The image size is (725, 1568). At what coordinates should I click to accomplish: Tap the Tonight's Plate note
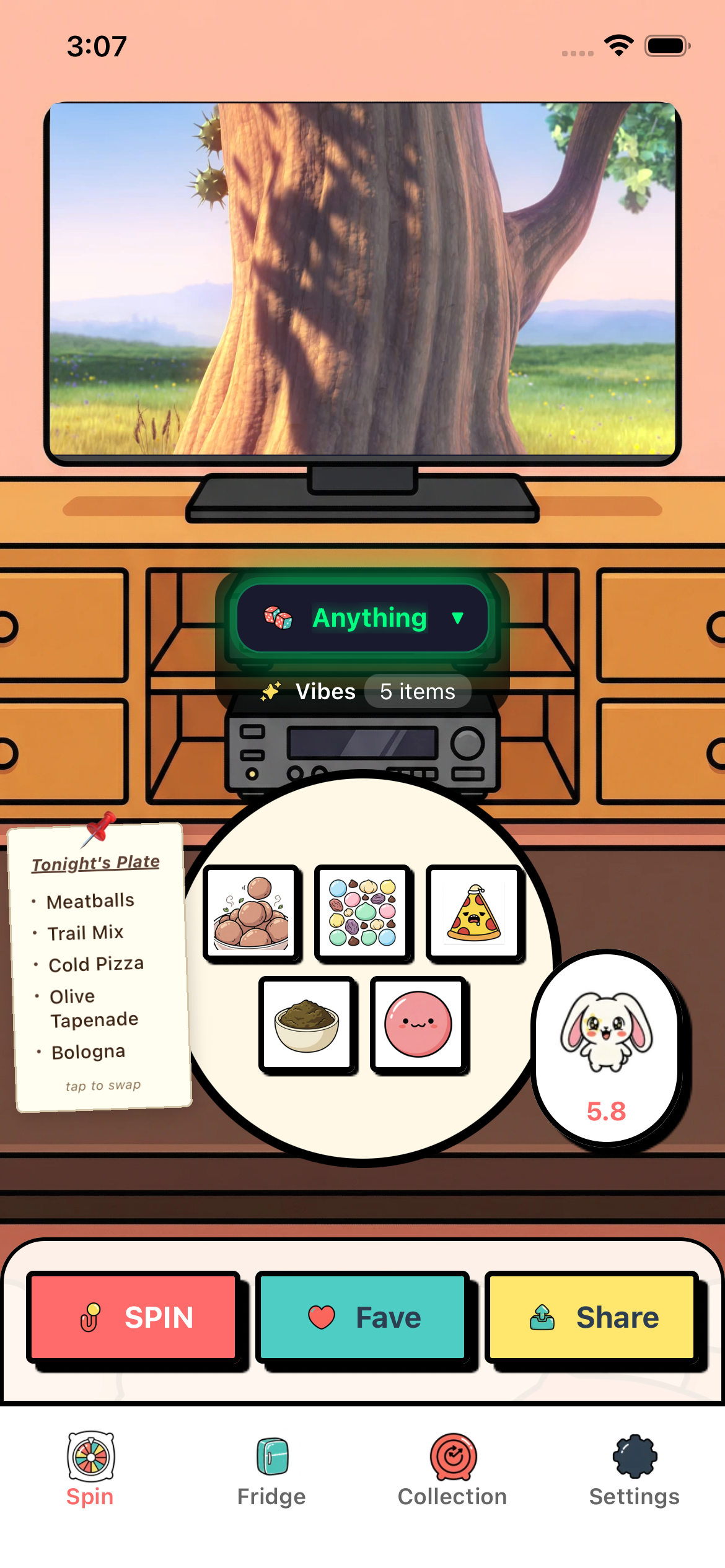pyautogui.click(x=99, y=967)
